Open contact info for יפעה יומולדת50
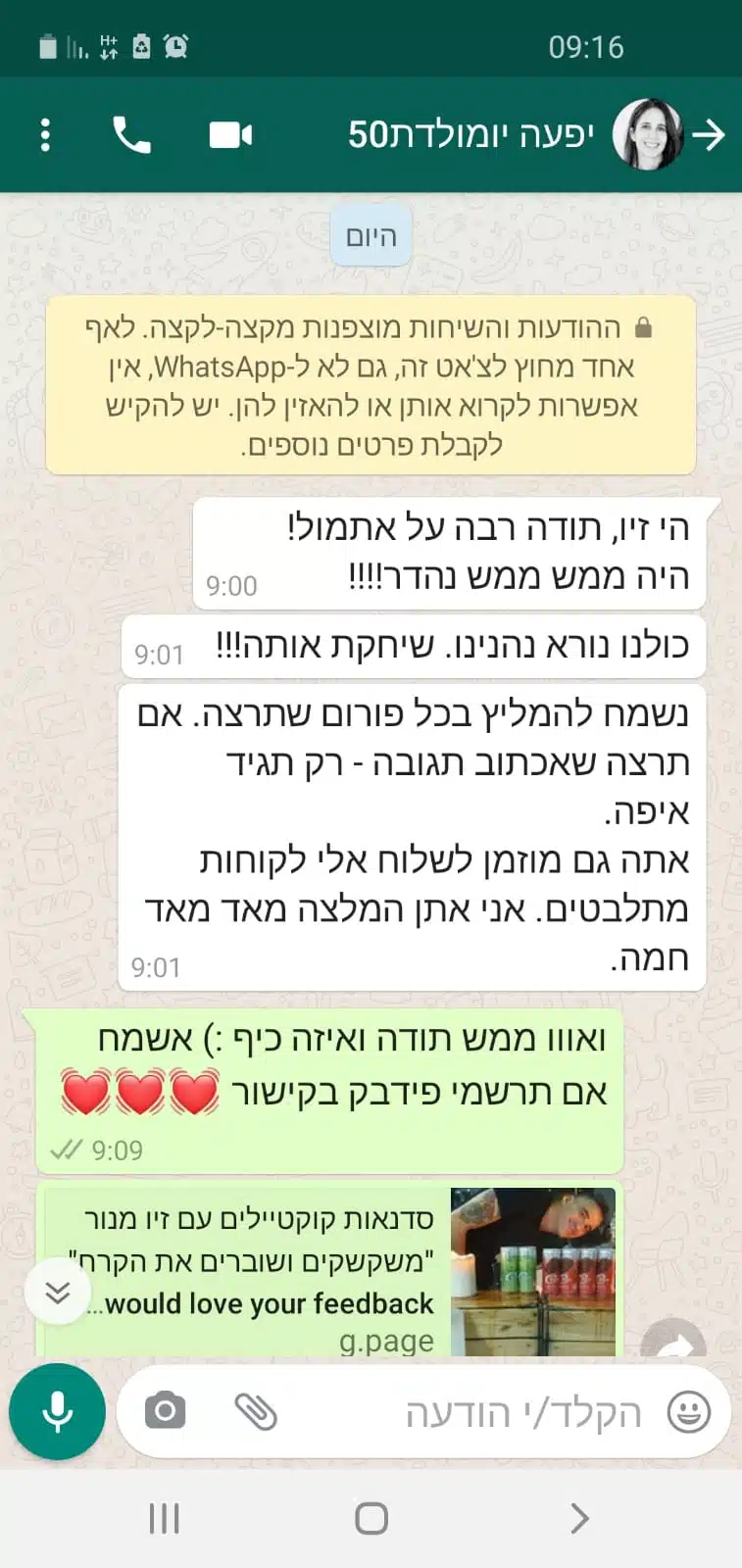The width and height of the screenshot is (742, 1568). pos(470,134)
